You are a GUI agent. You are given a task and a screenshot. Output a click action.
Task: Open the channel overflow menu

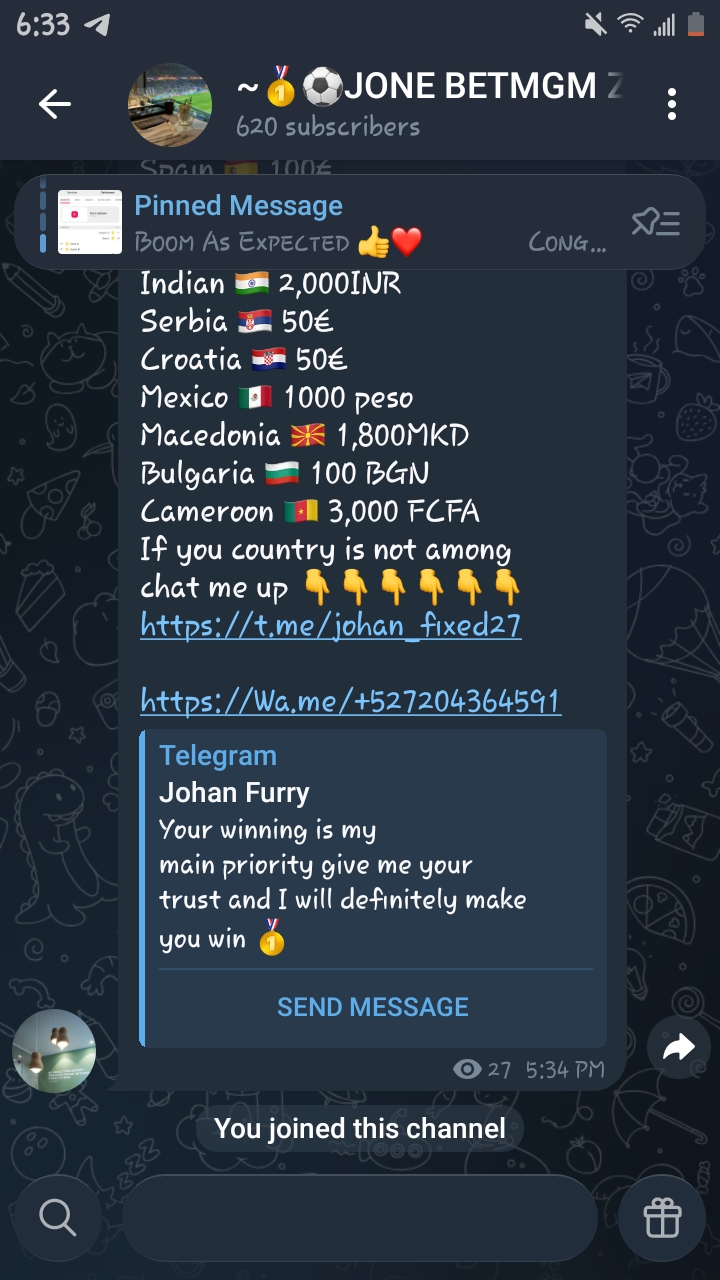pyautogui.click(x=672, y=104)
